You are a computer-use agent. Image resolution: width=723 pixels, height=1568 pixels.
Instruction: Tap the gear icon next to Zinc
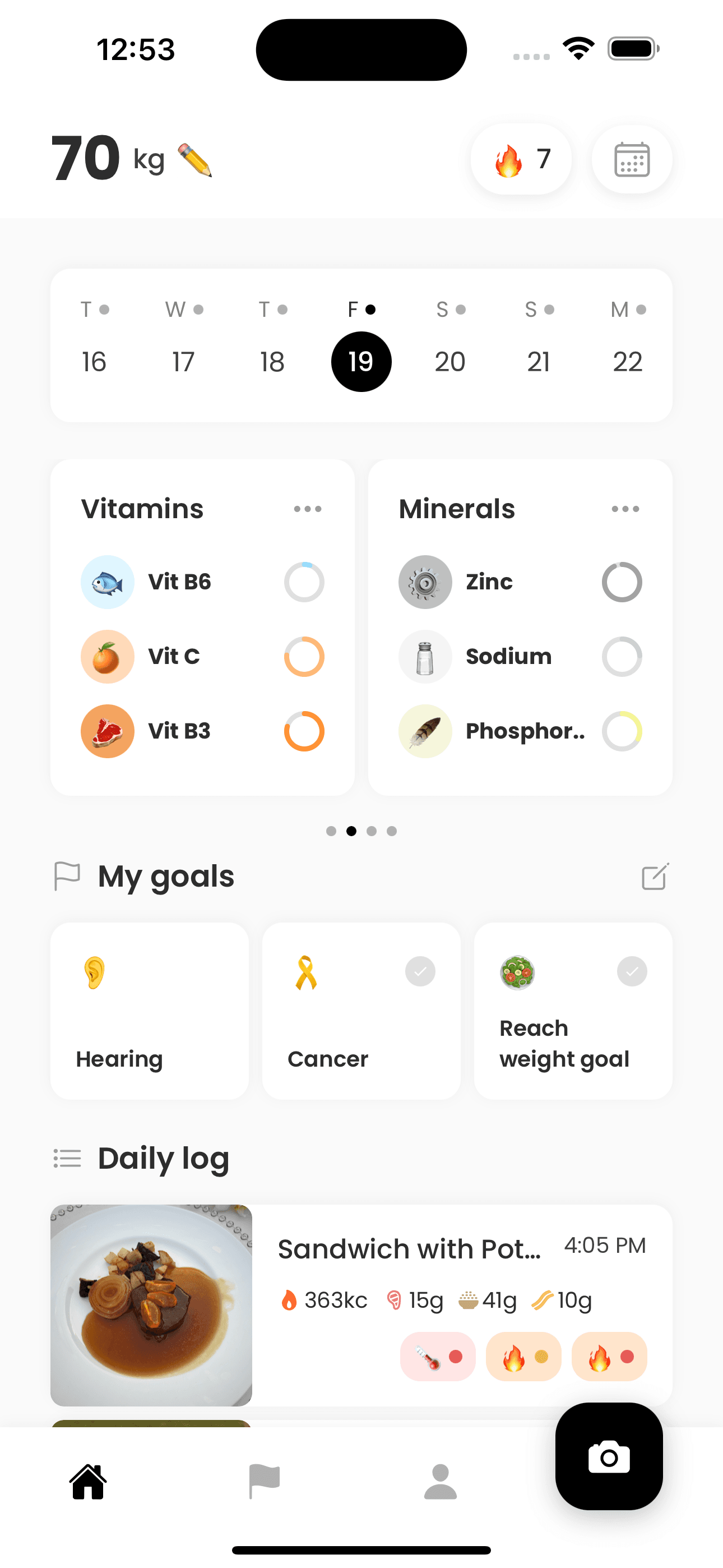coord(425,582)
